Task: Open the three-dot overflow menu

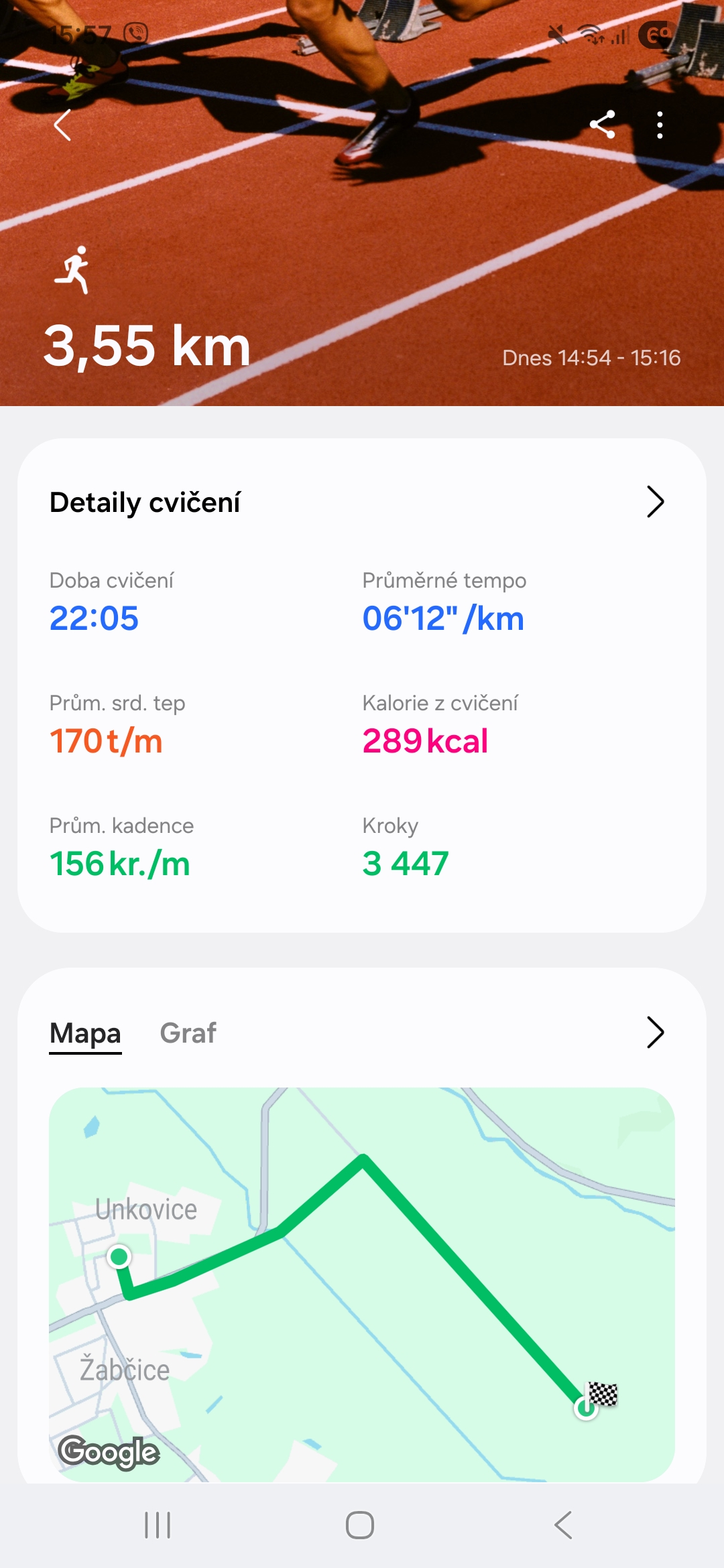Action: [660, 125]
